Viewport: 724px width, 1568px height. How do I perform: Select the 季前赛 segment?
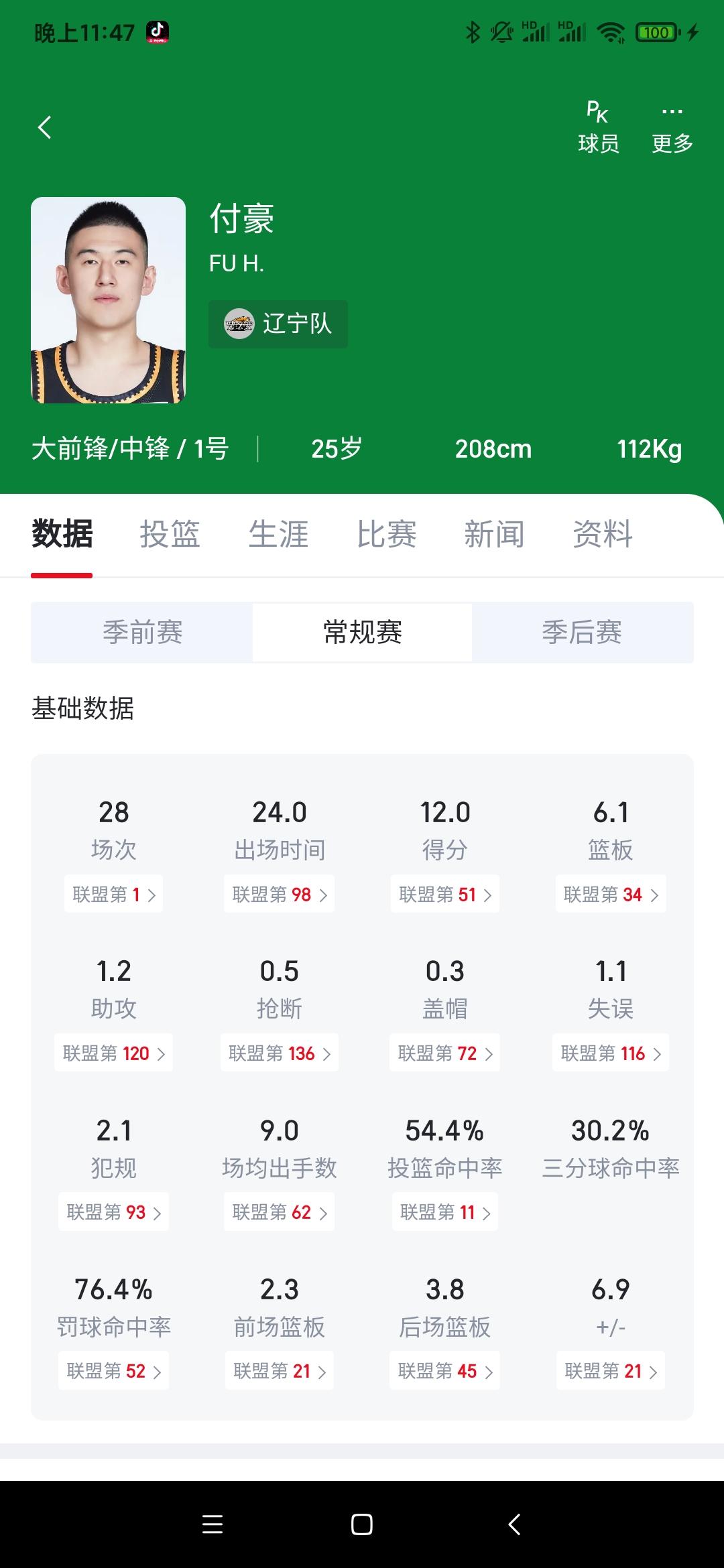(x=142, y=633)
